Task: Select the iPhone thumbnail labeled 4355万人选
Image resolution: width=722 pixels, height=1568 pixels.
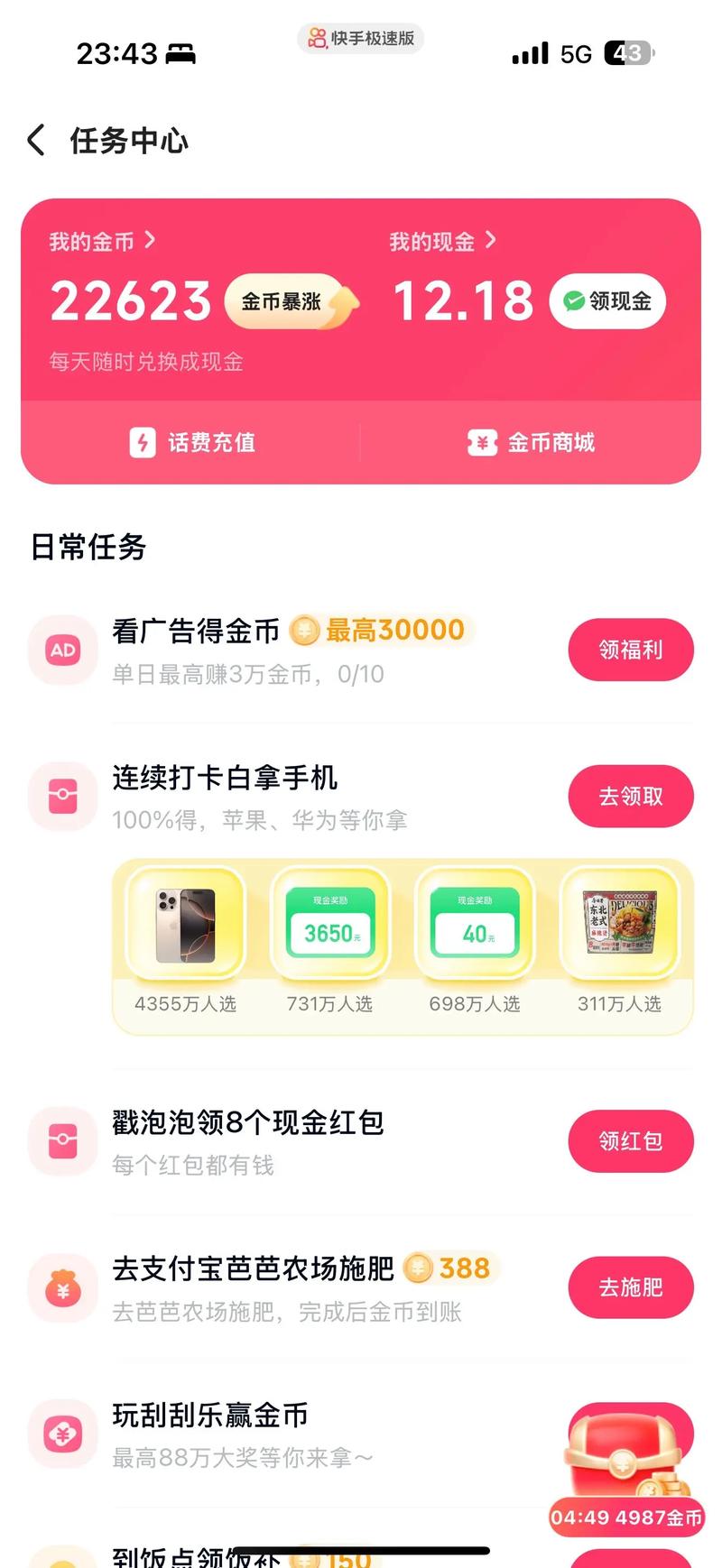Action: [x=183, y=925]
